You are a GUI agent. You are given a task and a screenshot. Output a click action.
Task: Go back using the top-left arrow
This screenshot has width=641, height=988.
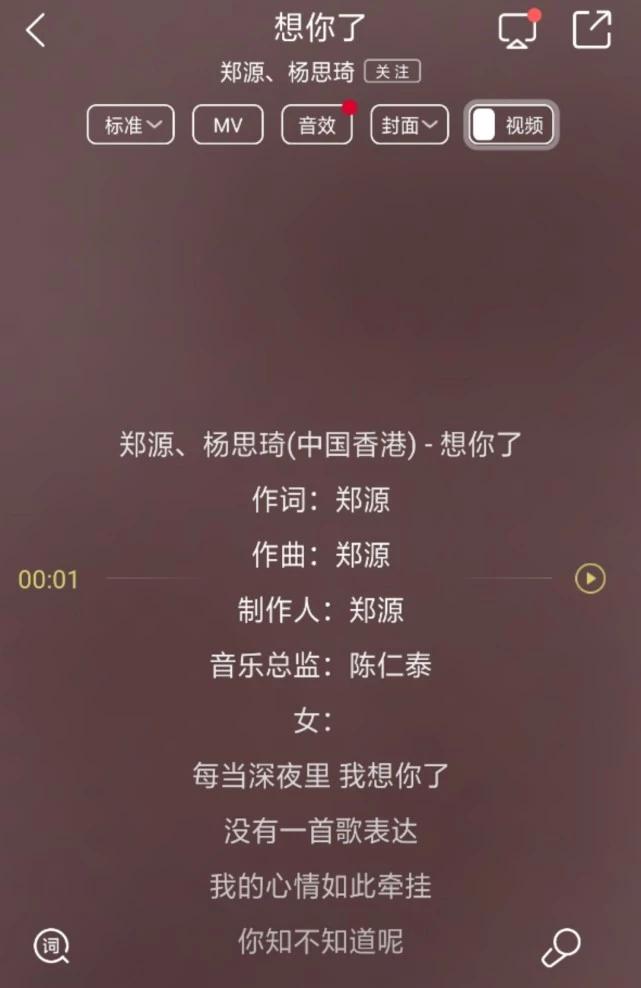click(x=36, y=31)
